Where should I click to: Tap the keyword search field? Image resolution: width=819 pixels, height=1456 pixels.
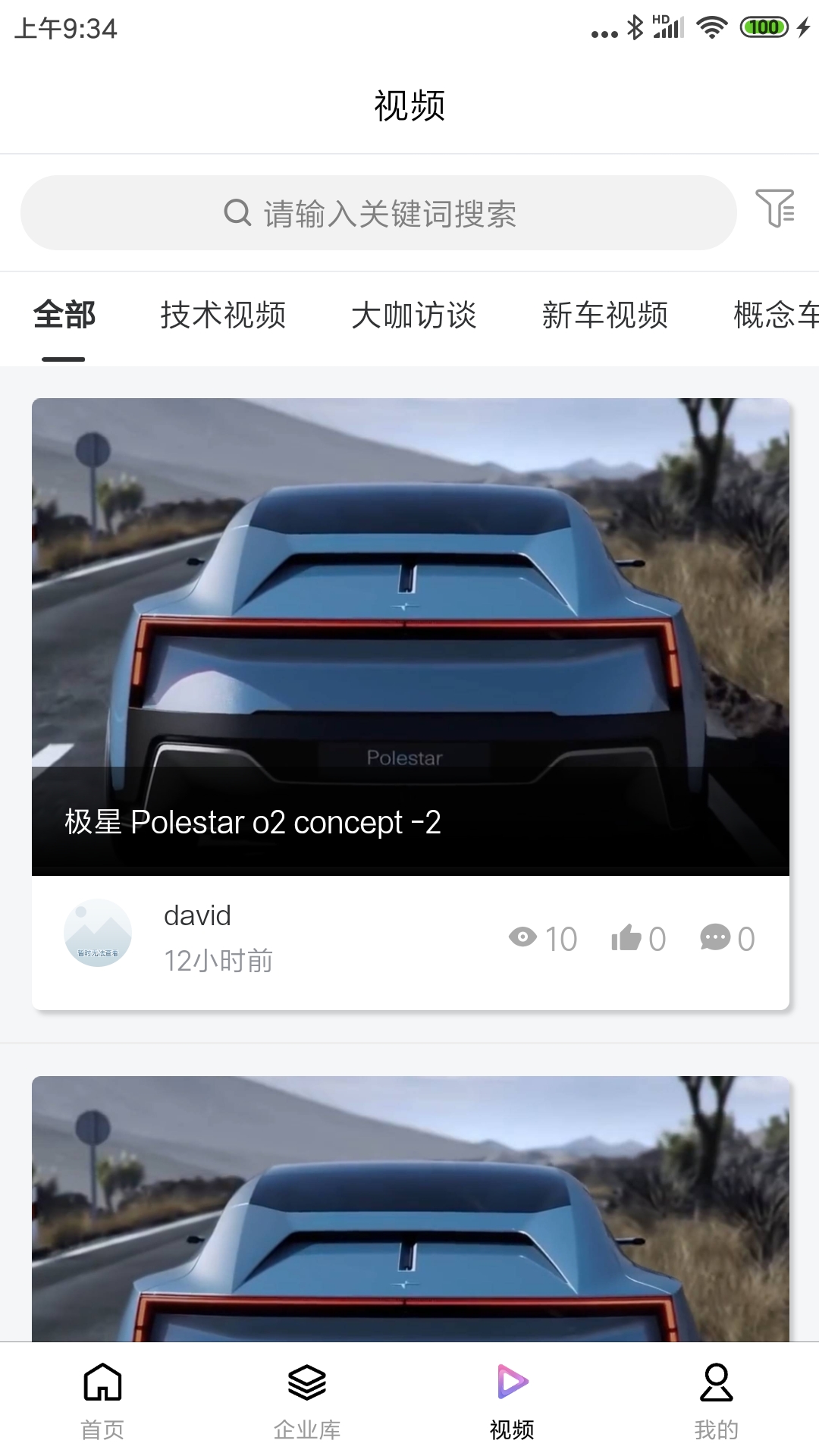point(378,213)
